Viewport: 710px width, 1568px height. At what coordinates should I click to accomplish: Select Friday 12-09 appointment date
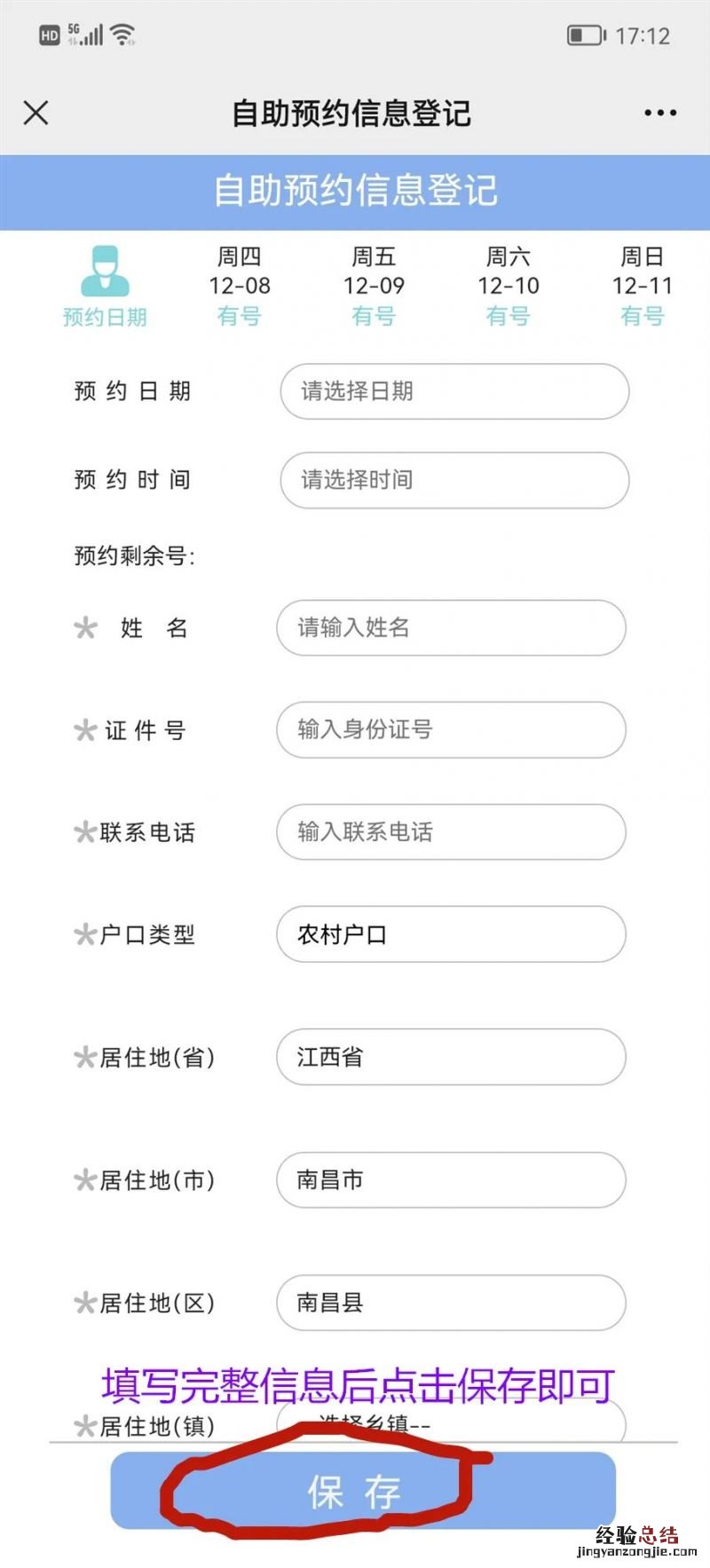(x=374, y=286)
